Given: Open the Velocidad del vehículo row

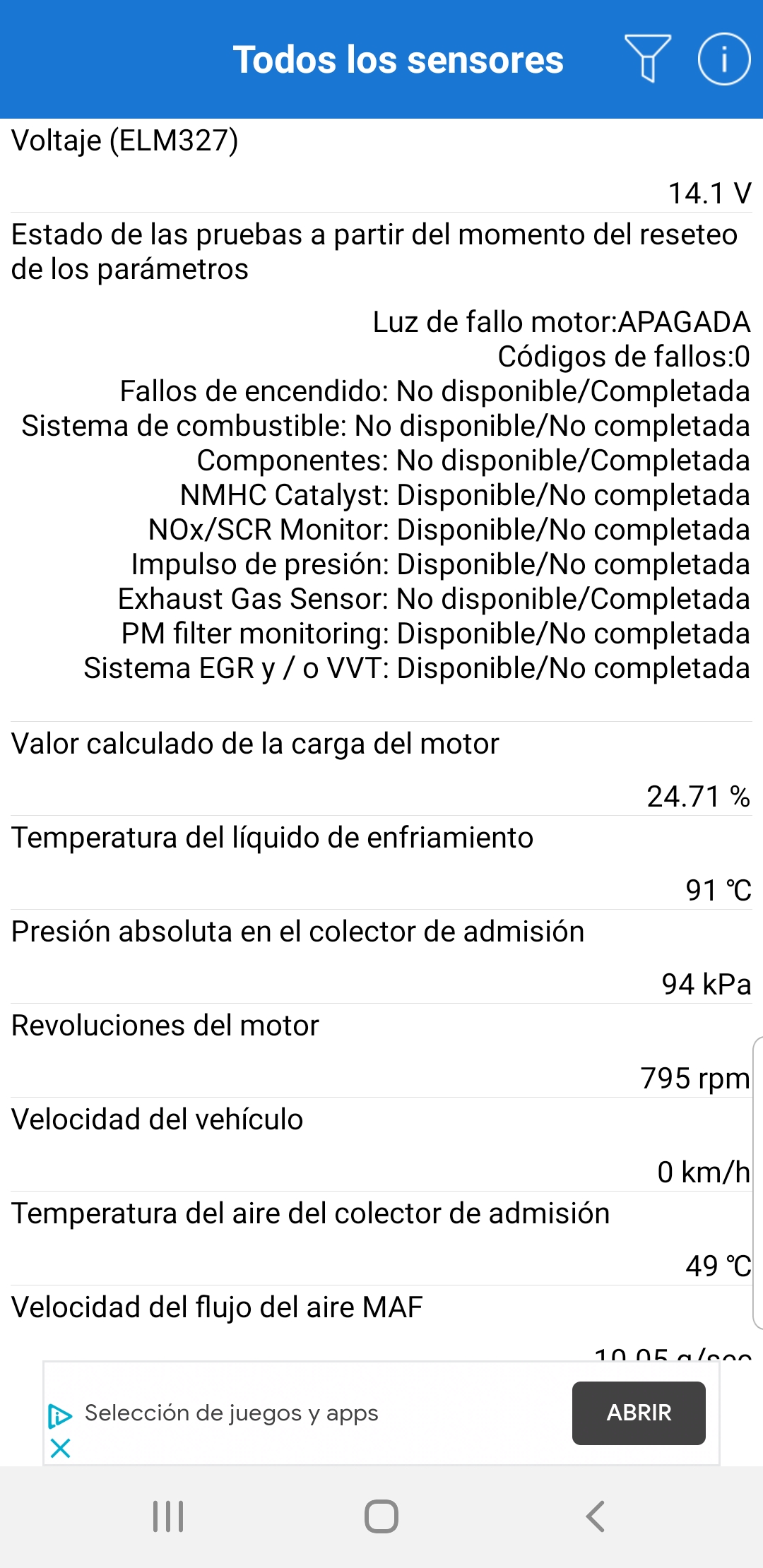Looking at the screenshot, I should (381, 1145).
